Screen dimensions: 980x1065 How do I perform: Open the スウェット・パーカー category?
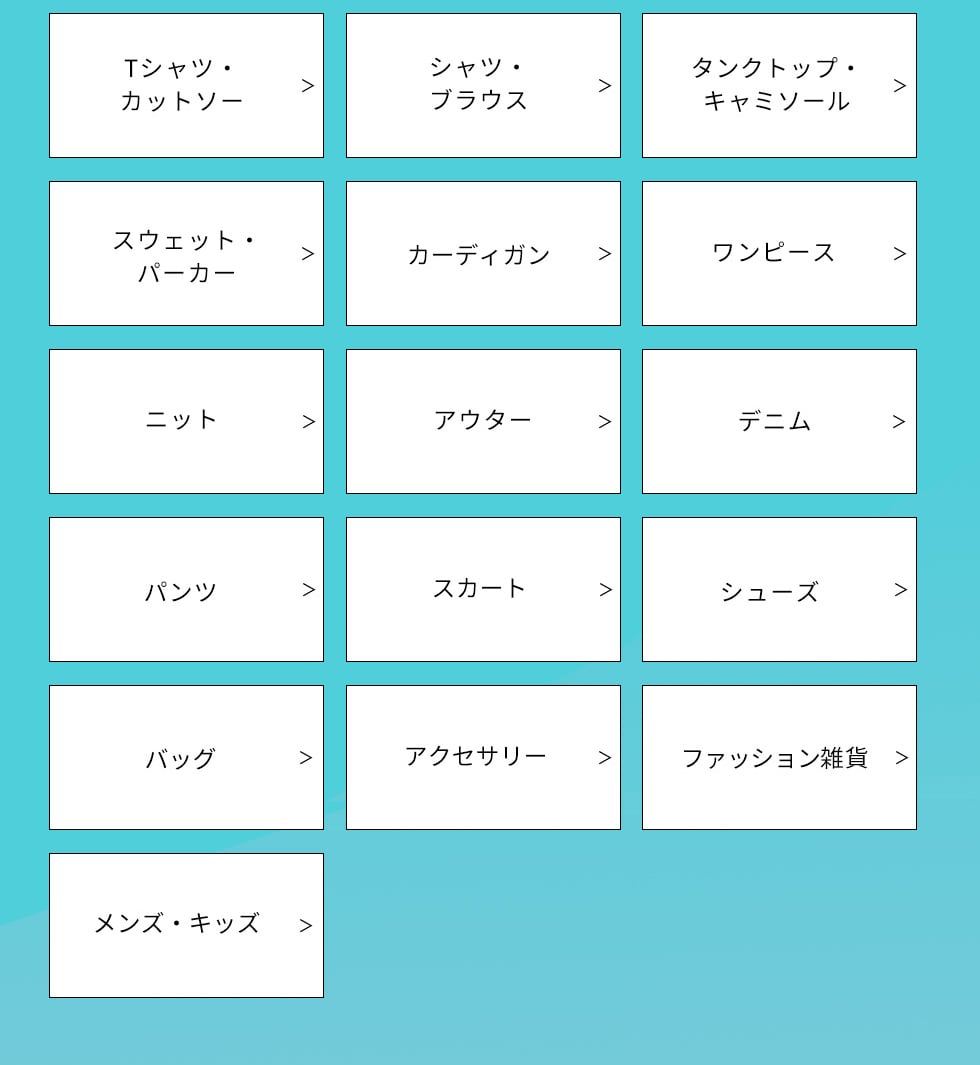click(186, 253)
